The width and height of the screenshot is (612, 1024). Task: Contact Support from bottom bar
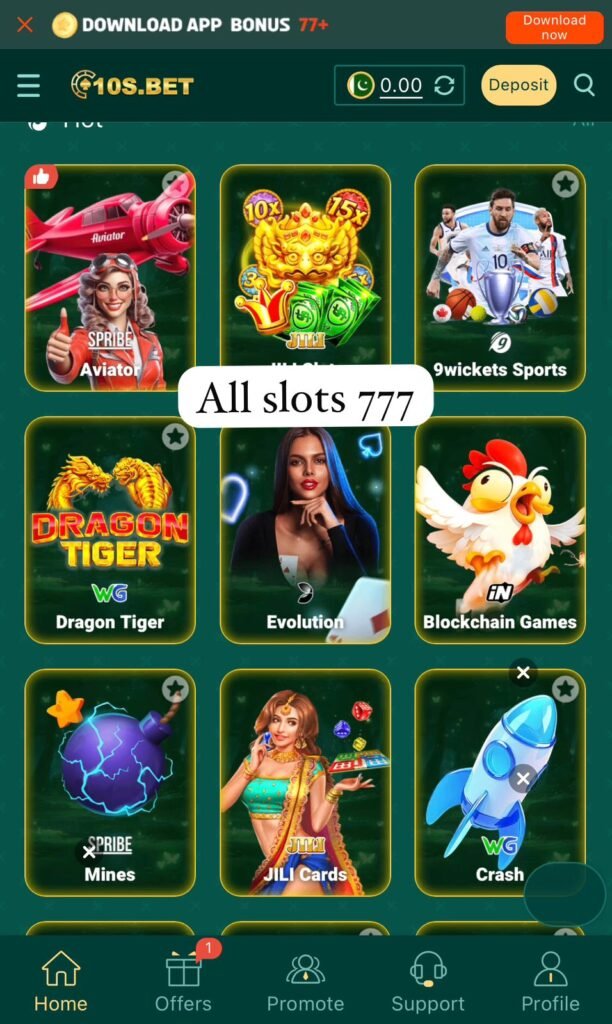428,982
